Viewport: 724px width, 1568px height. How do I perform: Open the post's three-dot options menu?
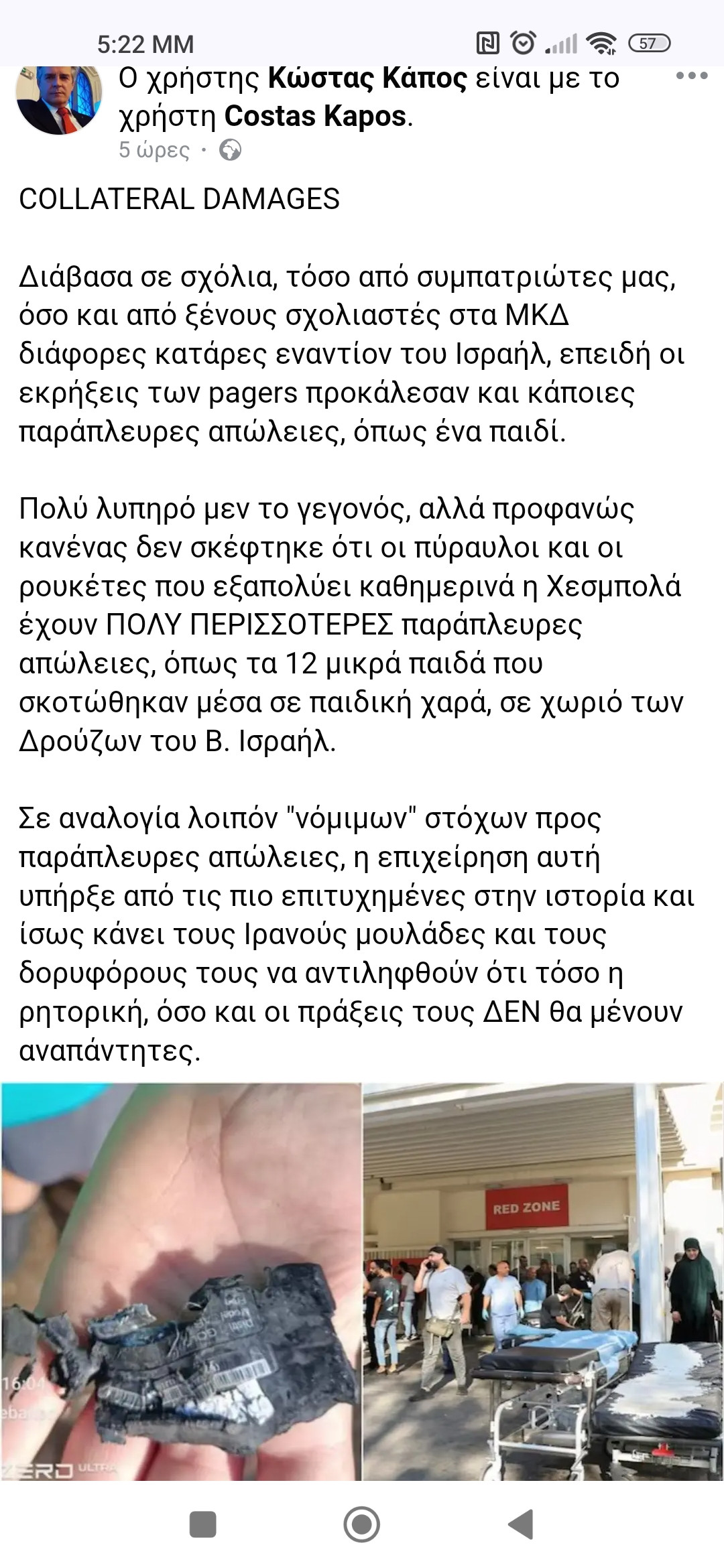691,76
